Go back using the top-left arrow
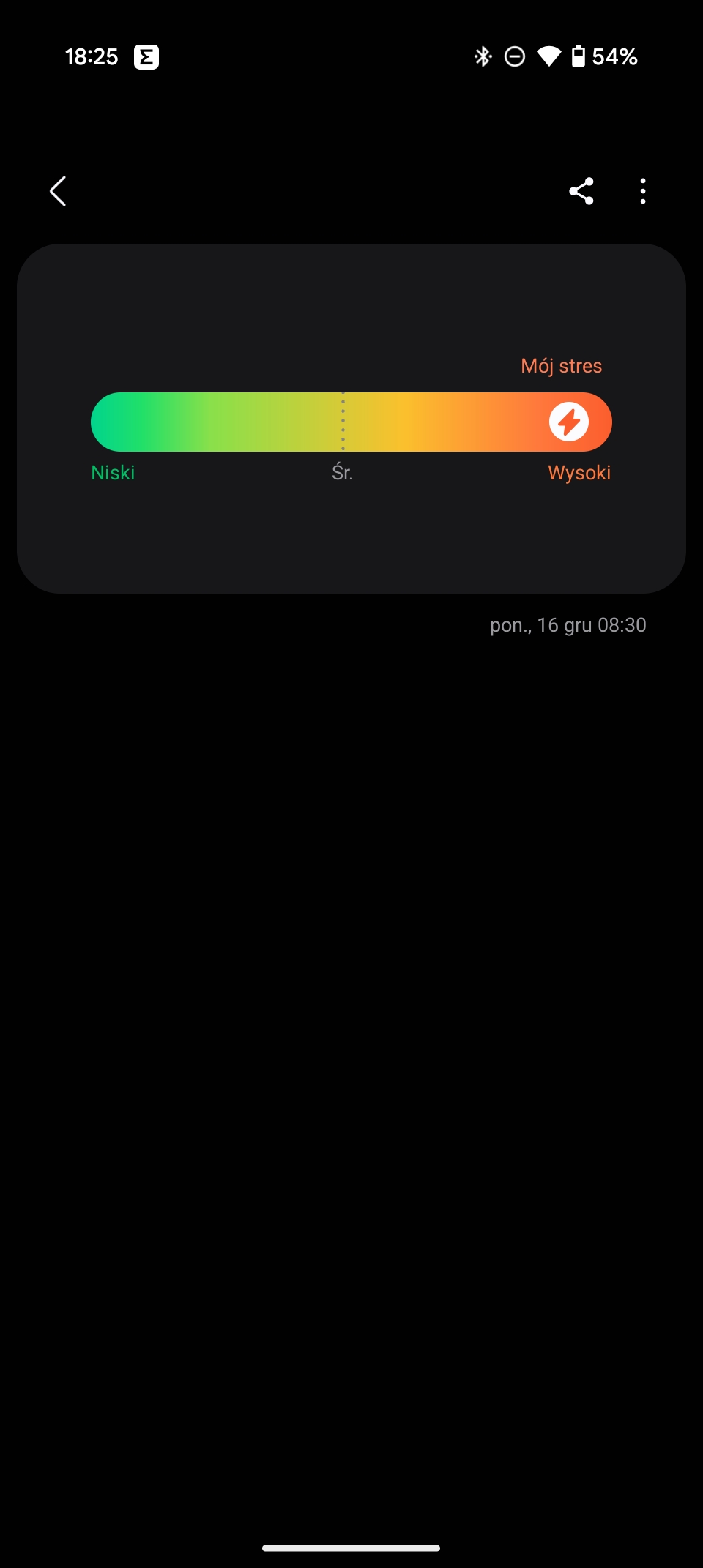This screenshot has width=703, height=1568. click(58, 191)
